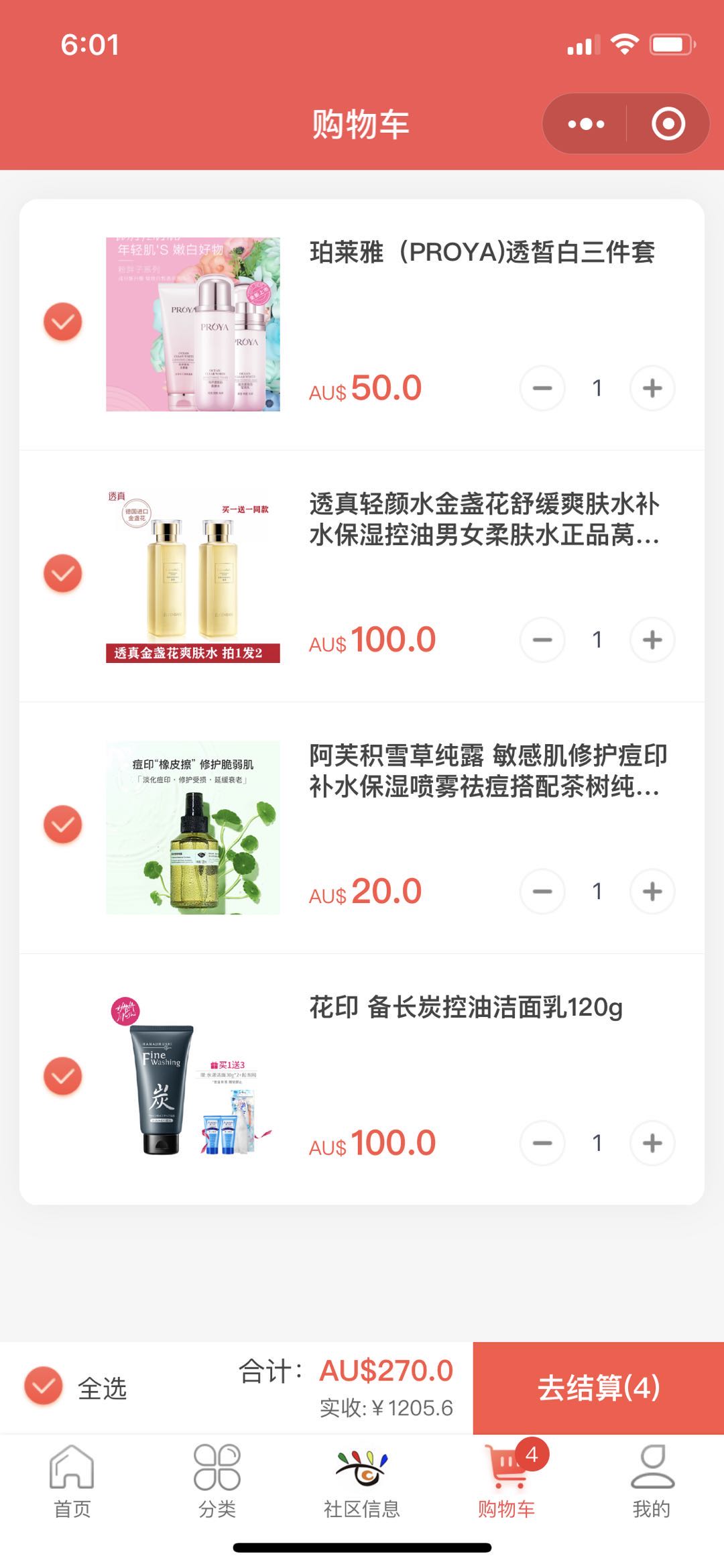Uncheck the 阿芙积雪草纯露 item
Viewport: 724px width, 1568px height.
[63, 825]
